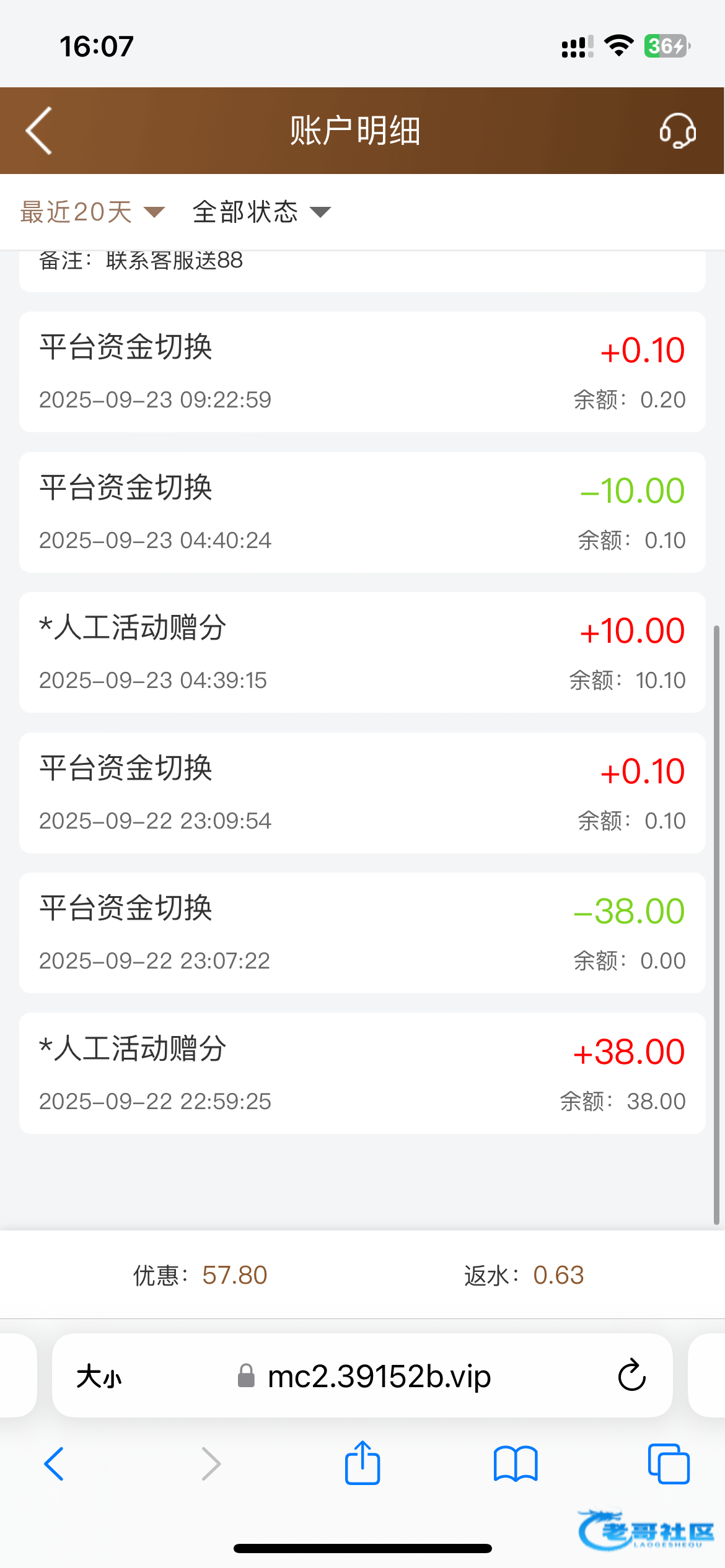Open Safari bookmarks

(516, 1464)
